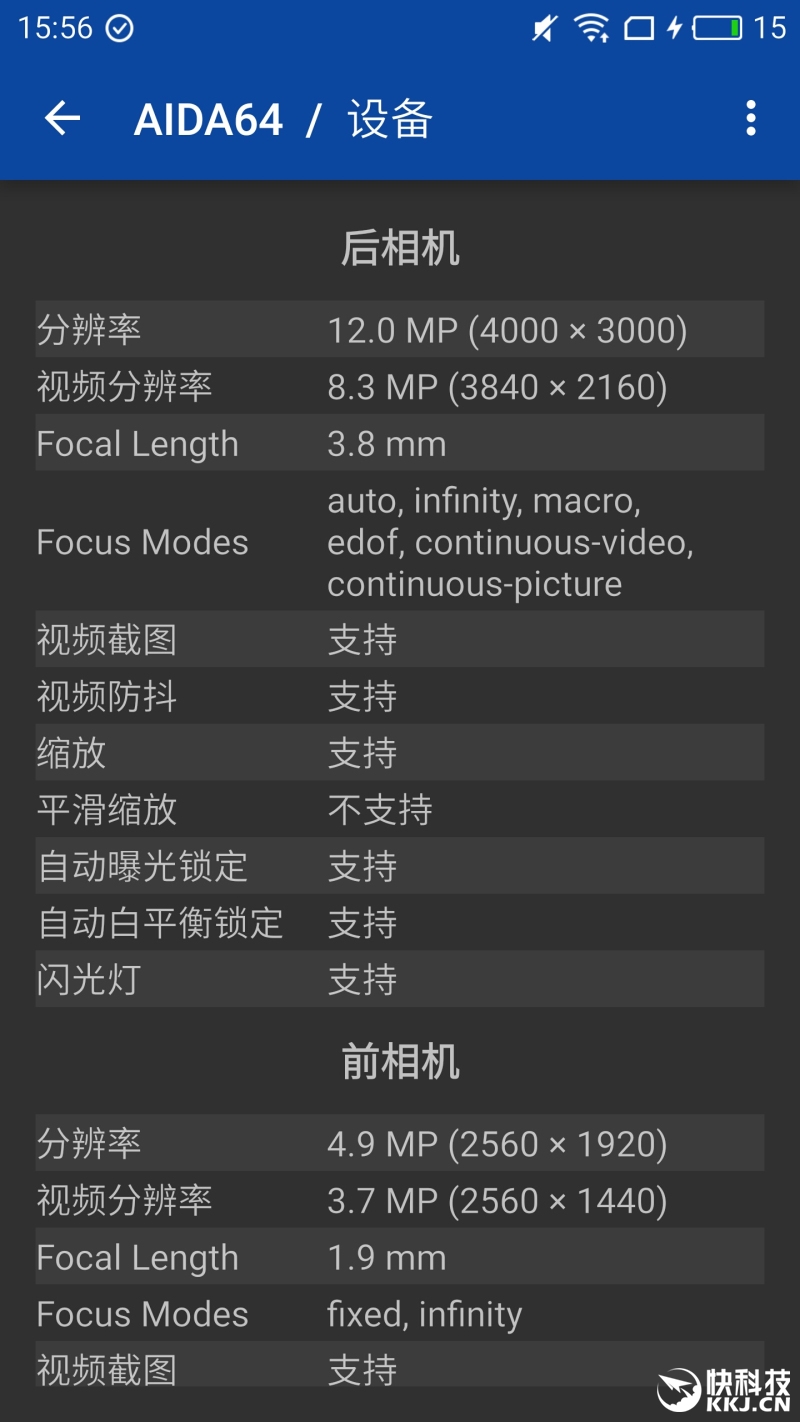Toggle the 闪光灯 支持 row
Image resolution: width=800 pixels, height=1422 pixels.
pyautogui.click(x=400, y=980)
